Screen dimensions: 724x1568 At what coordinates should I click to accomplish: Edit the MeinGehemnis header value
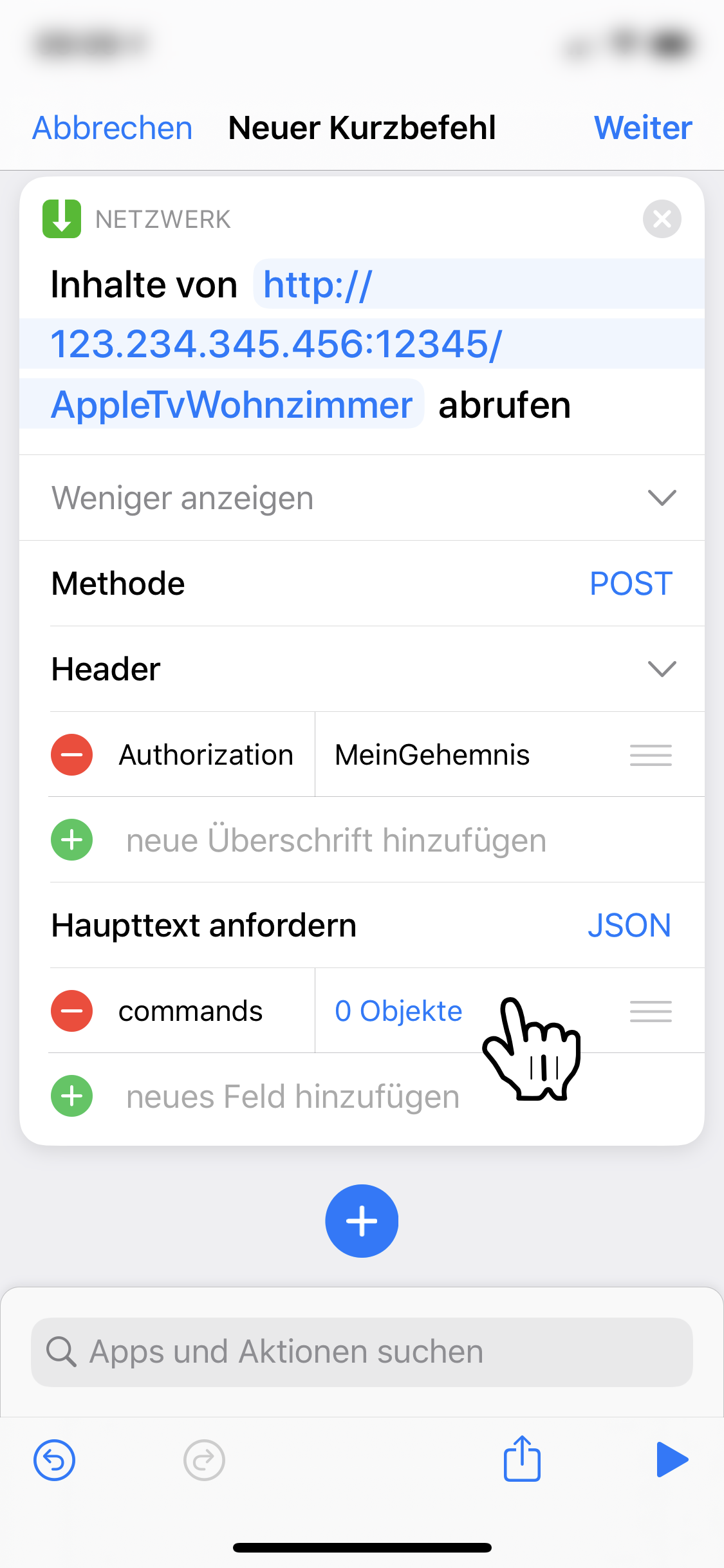tap(432, 754)
